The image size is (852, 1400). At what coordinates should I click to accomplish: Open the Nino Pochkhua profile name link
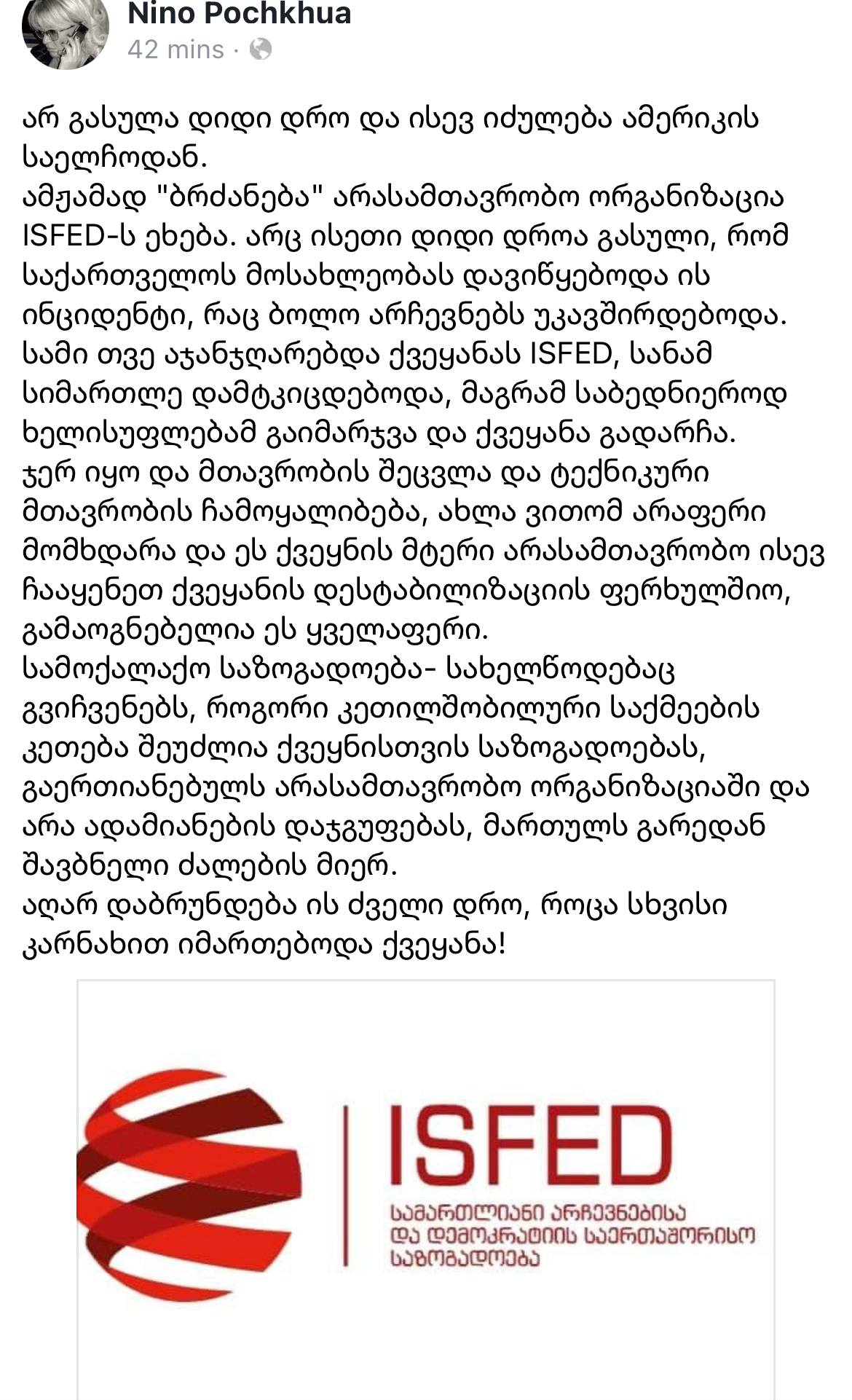(x=240, y=14)
